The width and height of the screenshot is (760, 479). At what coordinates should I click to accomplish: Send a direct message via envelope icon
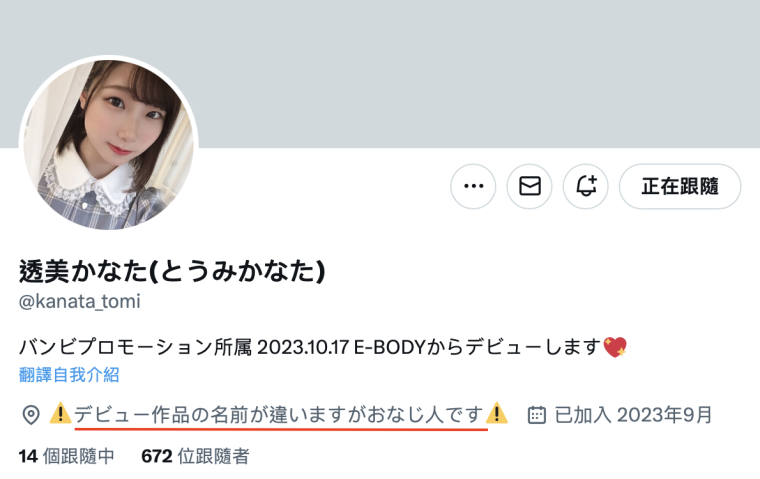pos(530,186)
